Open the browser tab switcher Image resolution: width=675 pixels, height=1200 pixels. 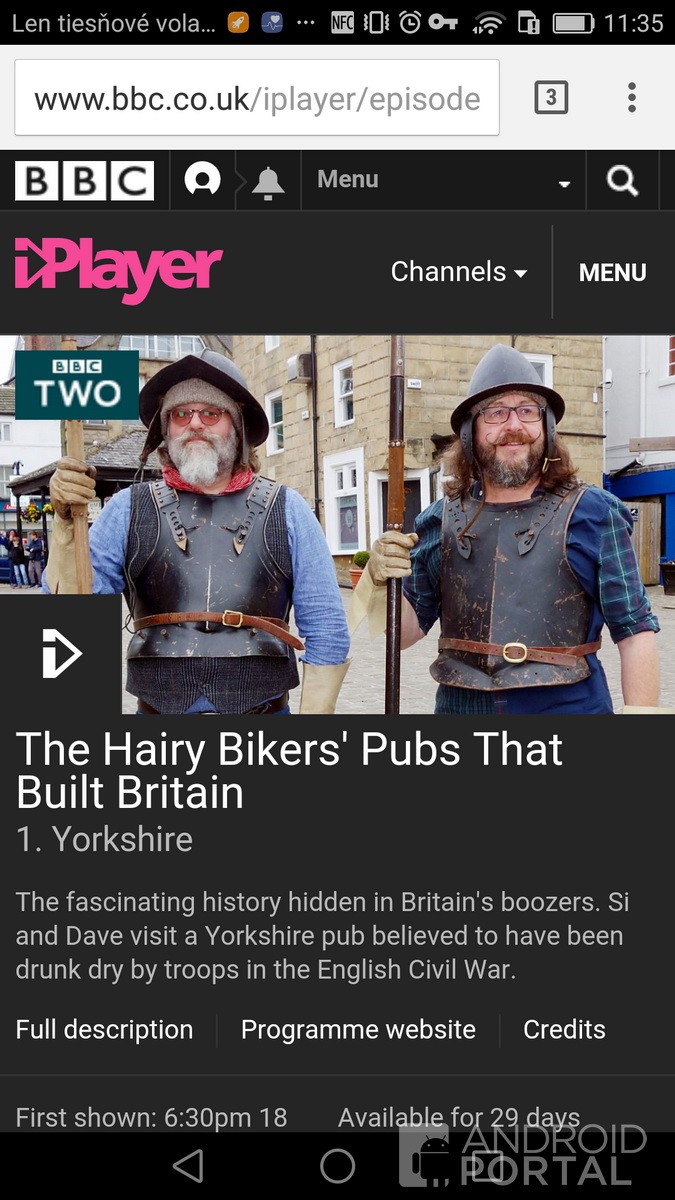click(551, 97)
